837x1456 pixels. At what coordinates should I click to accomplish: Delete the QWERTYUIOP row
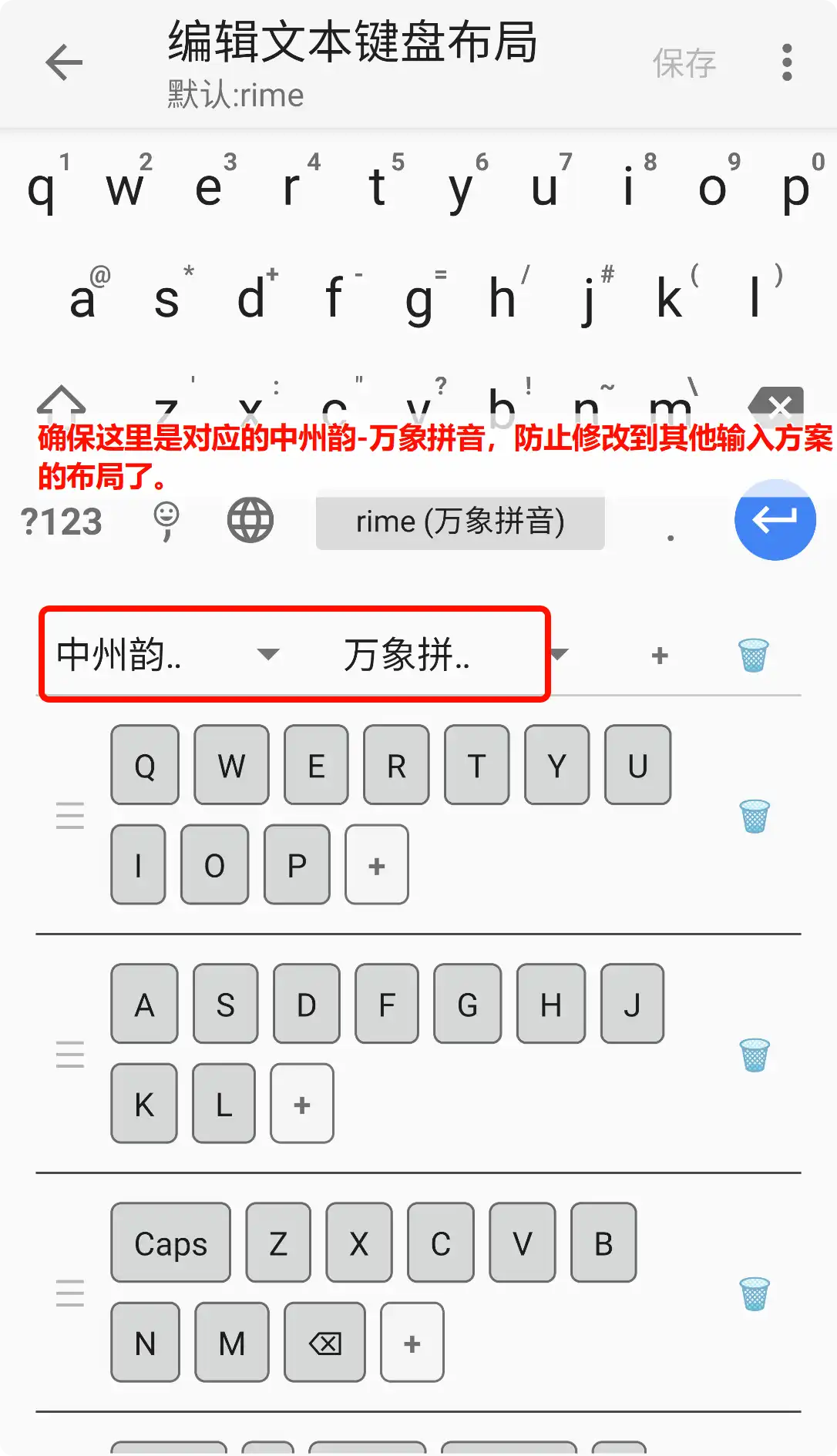pos(754,817)
